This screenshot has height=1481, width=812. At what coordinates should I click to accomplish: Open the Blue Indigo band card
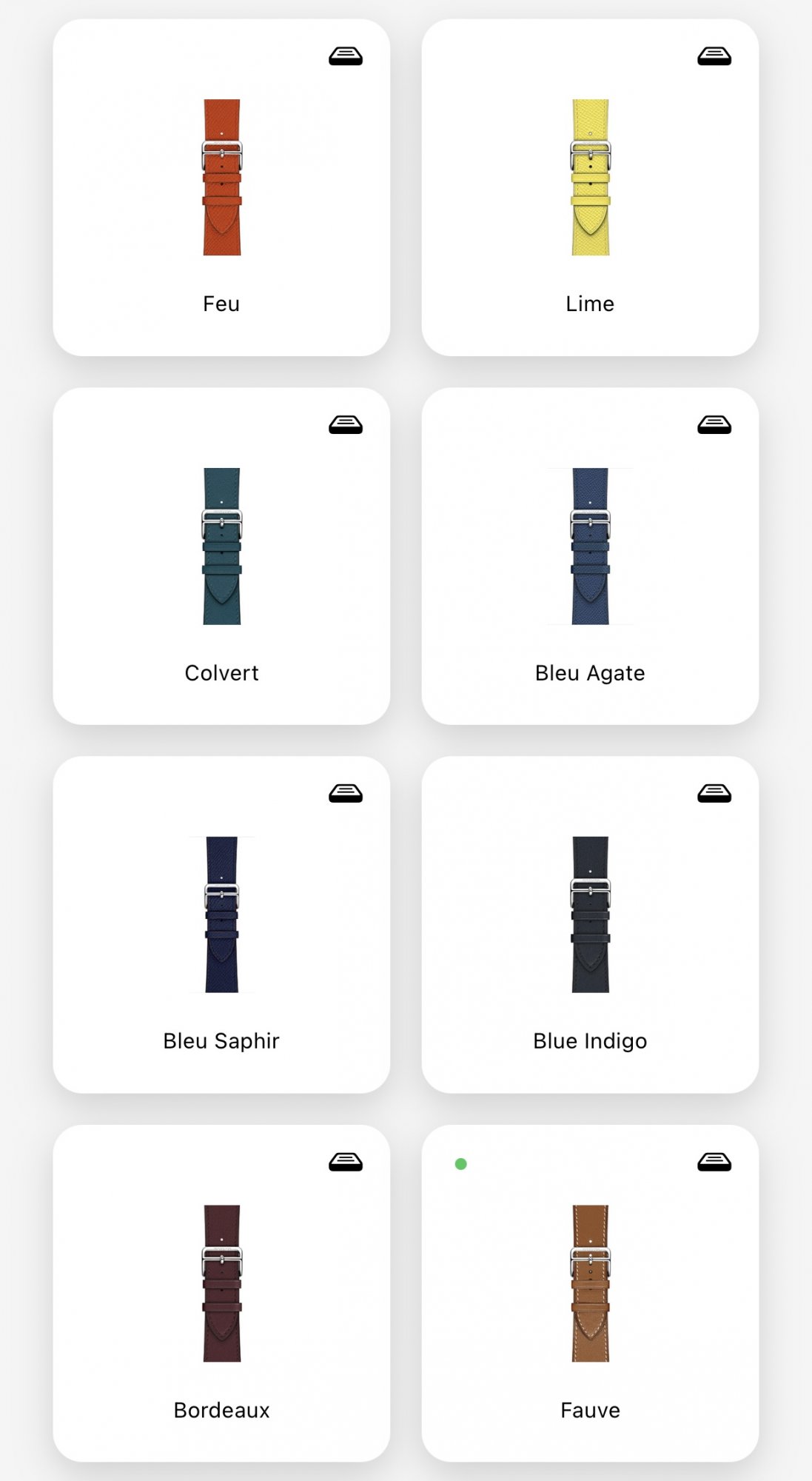click(590, 924)
